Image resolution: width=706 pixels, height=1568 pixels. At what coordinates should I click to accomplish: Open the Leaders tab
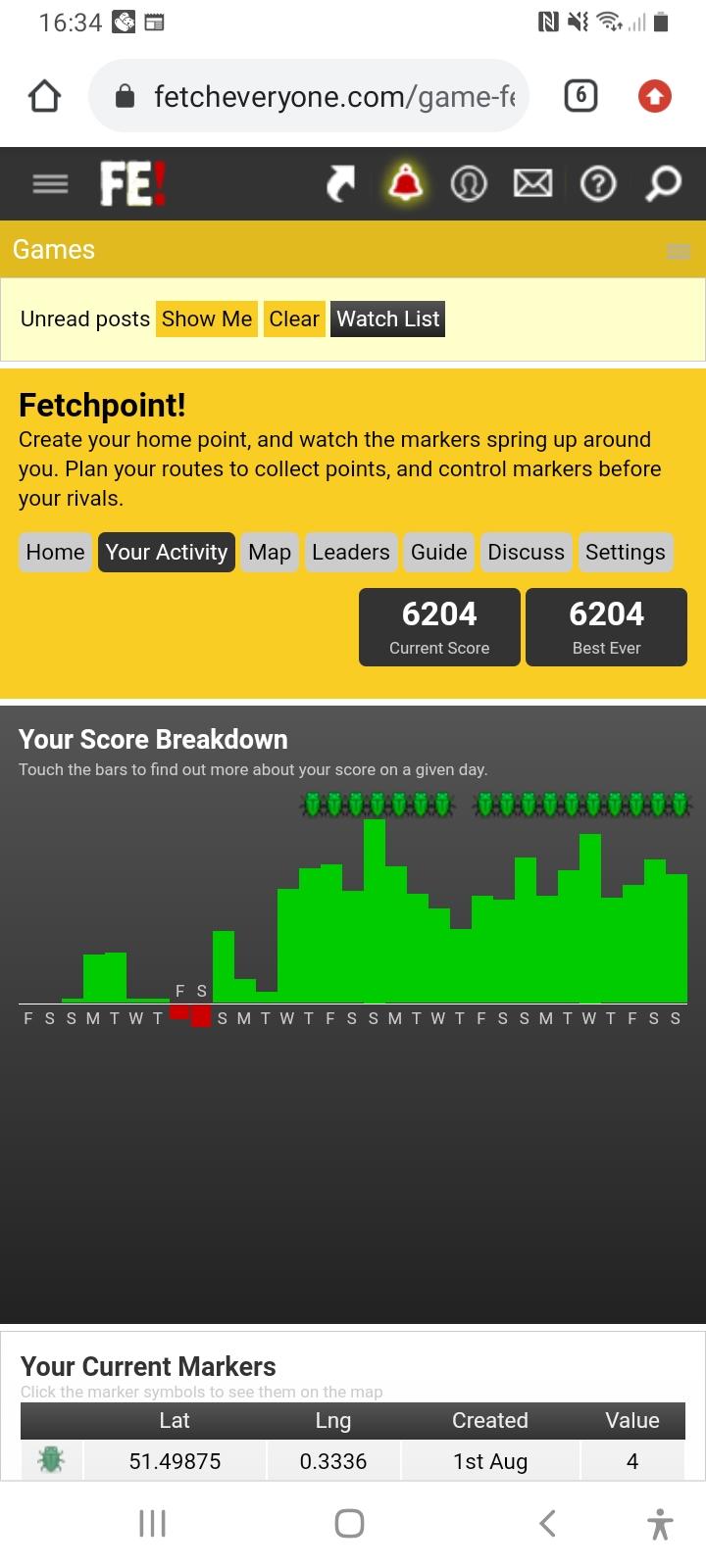tap(350, 552)
